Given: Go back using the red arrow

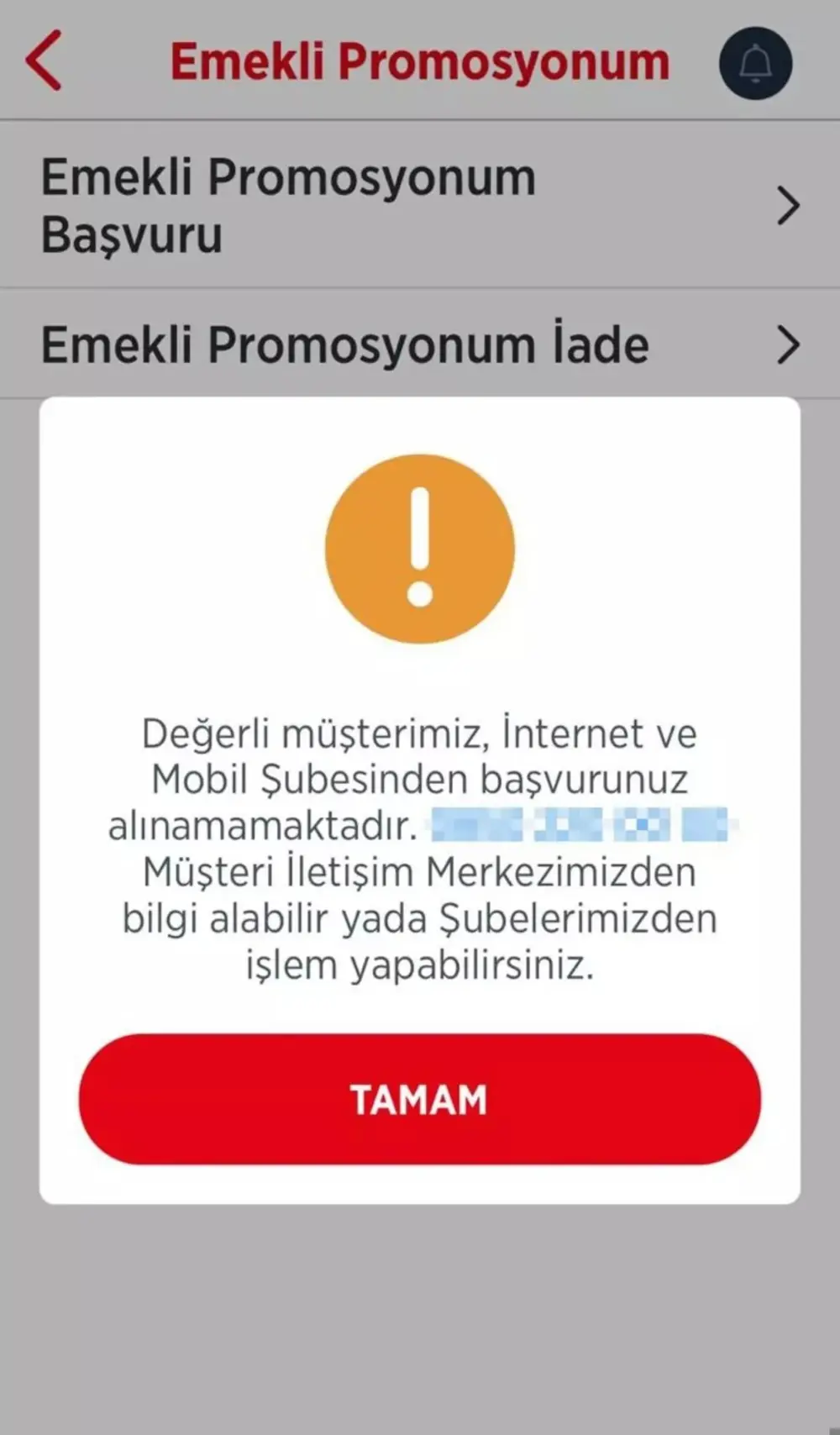Looking at the screenshot, I should click(x=44, y=60).
